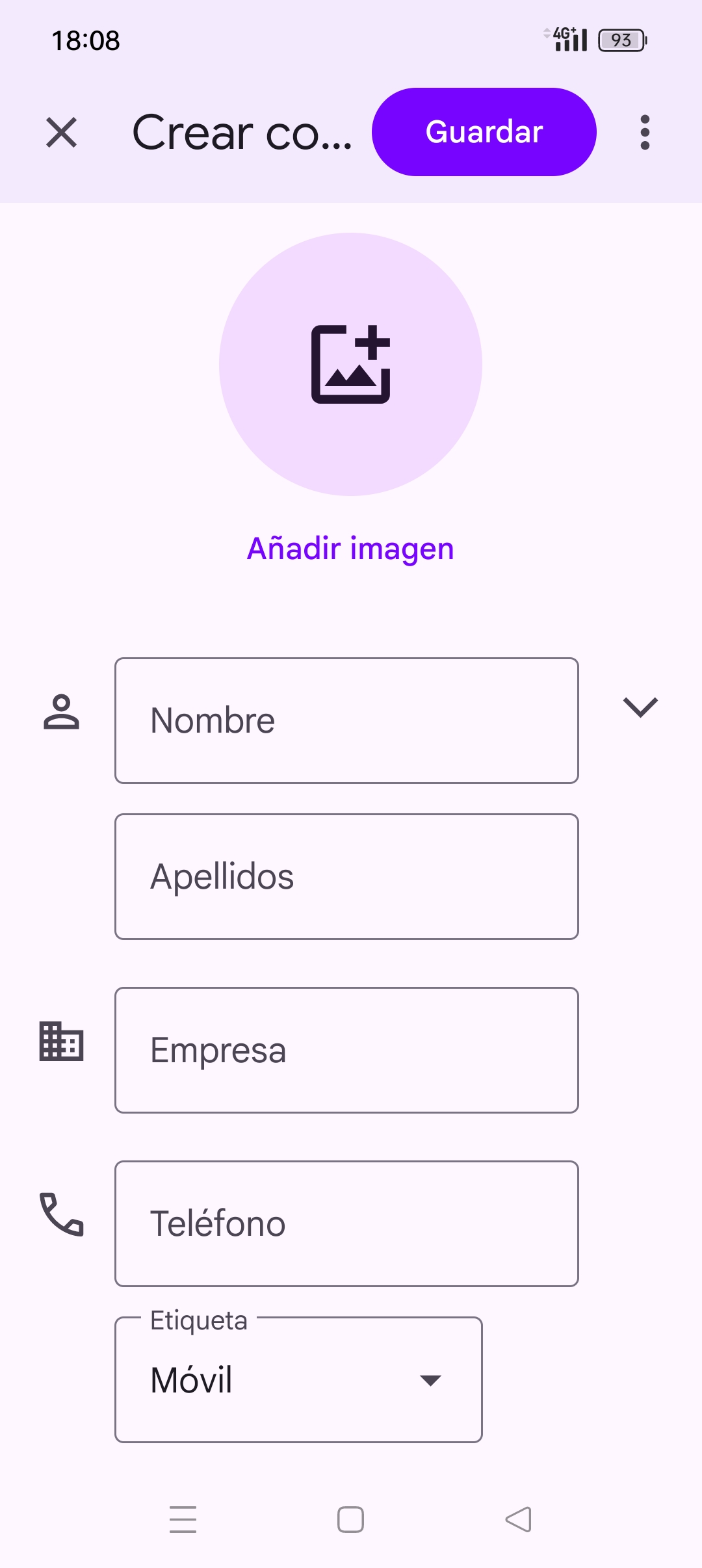
Task: Focus the Nombre field
Action: tap(346, 720)
